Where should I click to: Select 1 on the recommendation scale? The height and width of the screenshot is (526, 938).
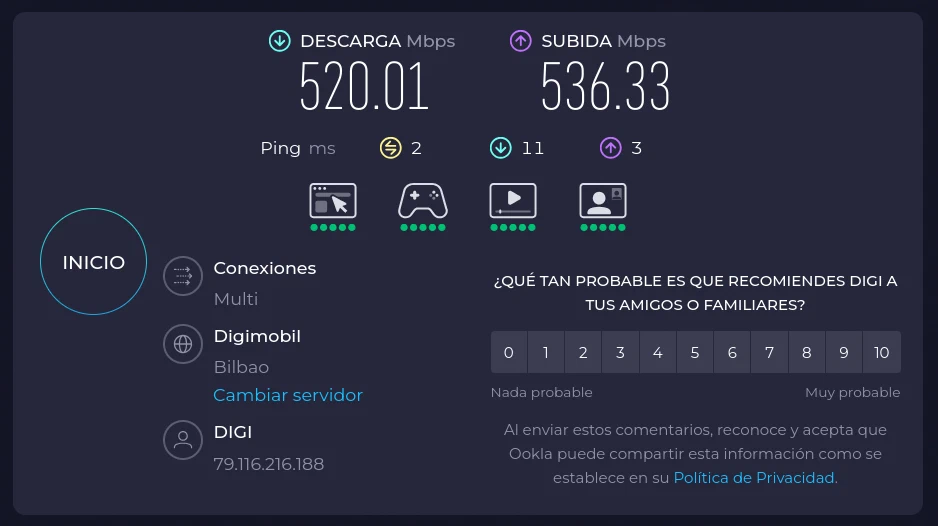click(x=546, y=352)
